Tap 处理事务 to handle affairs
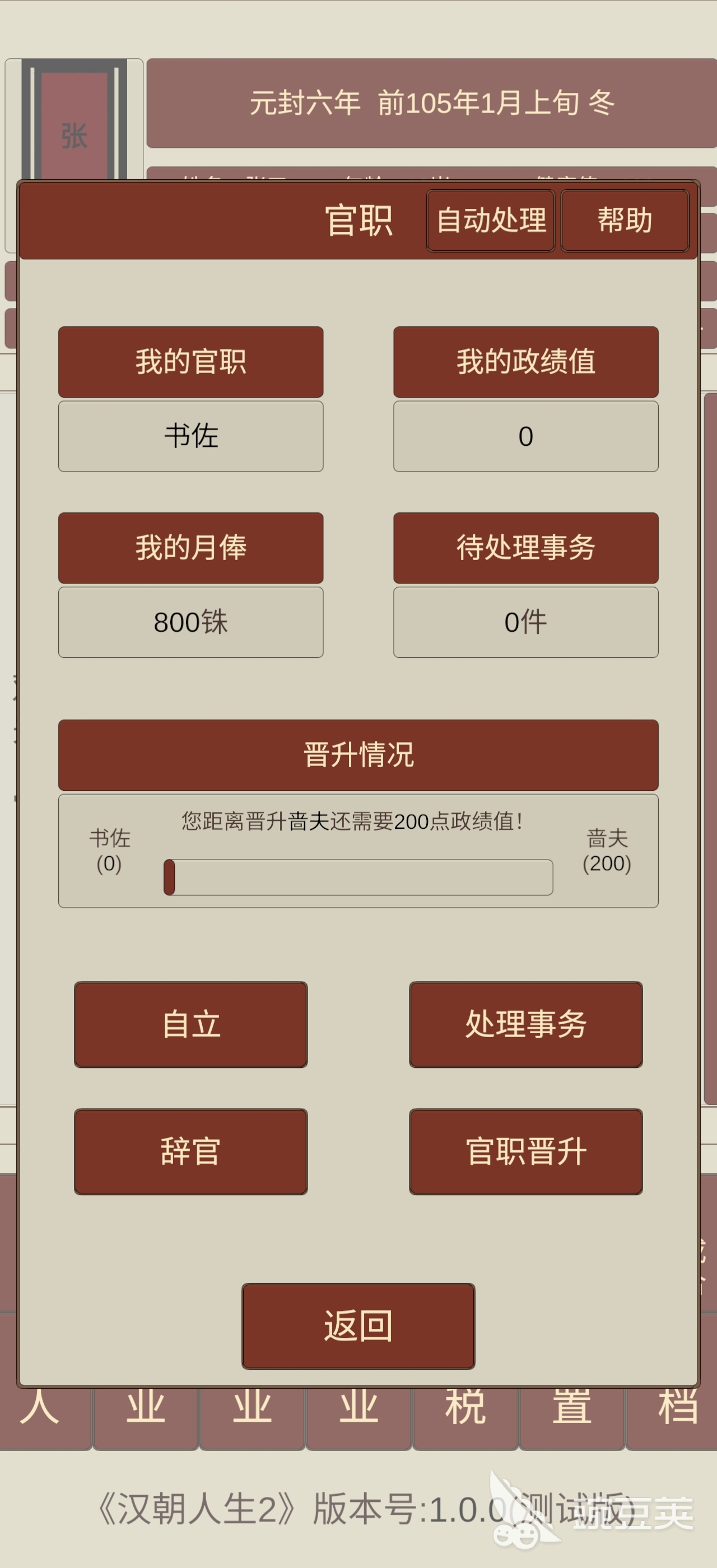This screenshot has height=1568, width=717. tap(526, 1024)
